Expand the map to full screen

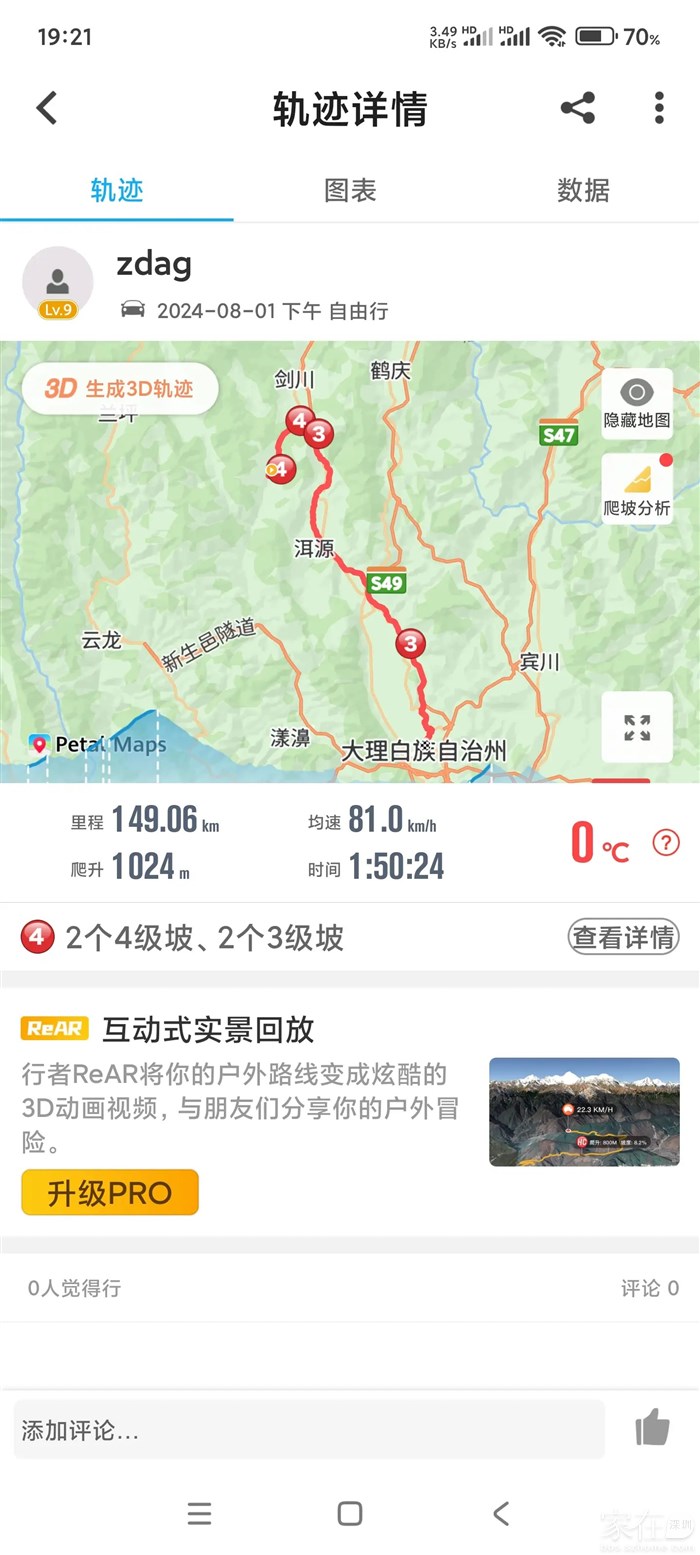(x=637, y=727)
